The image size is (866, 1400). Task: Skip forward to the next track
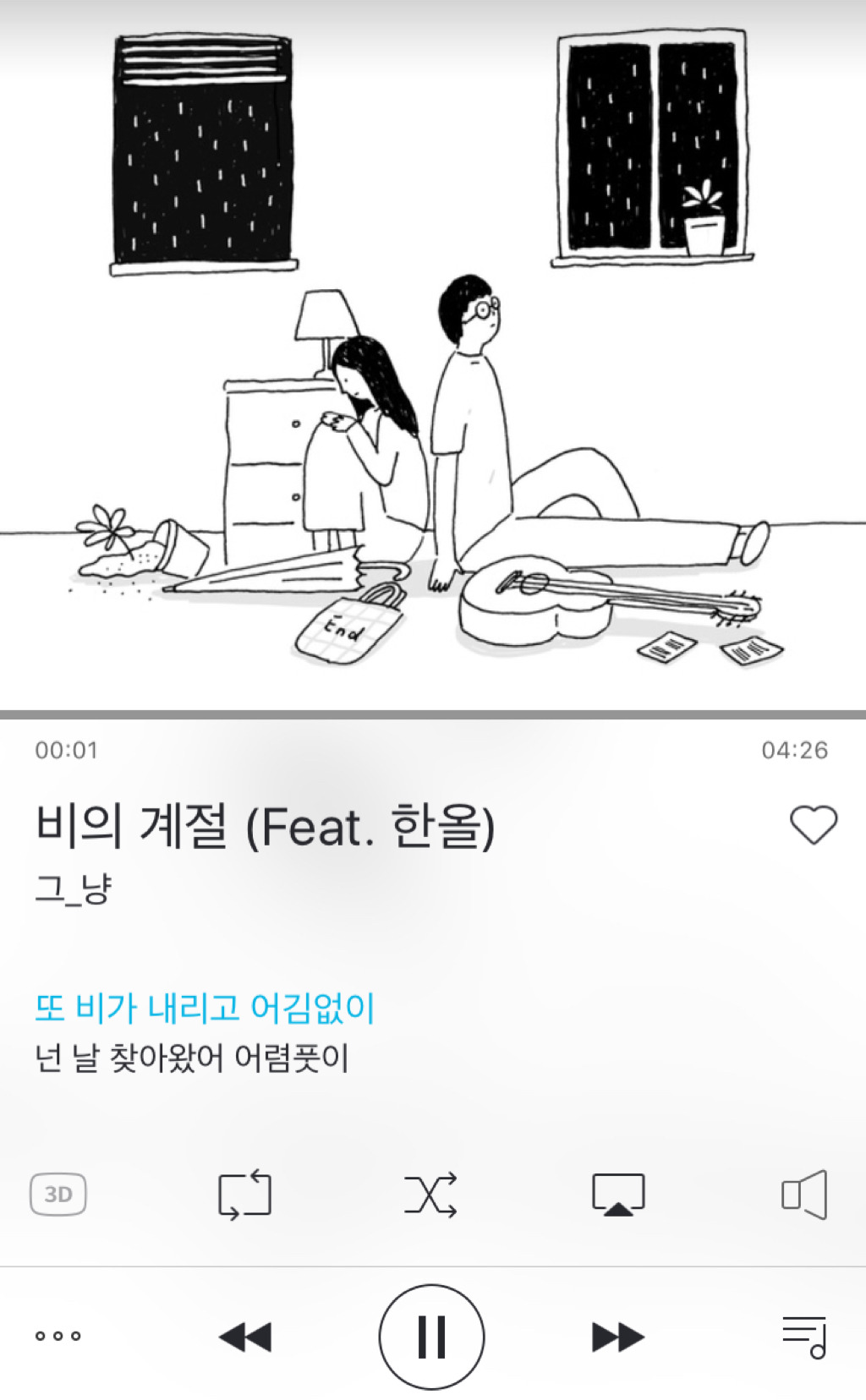[x=618, y=1337]
